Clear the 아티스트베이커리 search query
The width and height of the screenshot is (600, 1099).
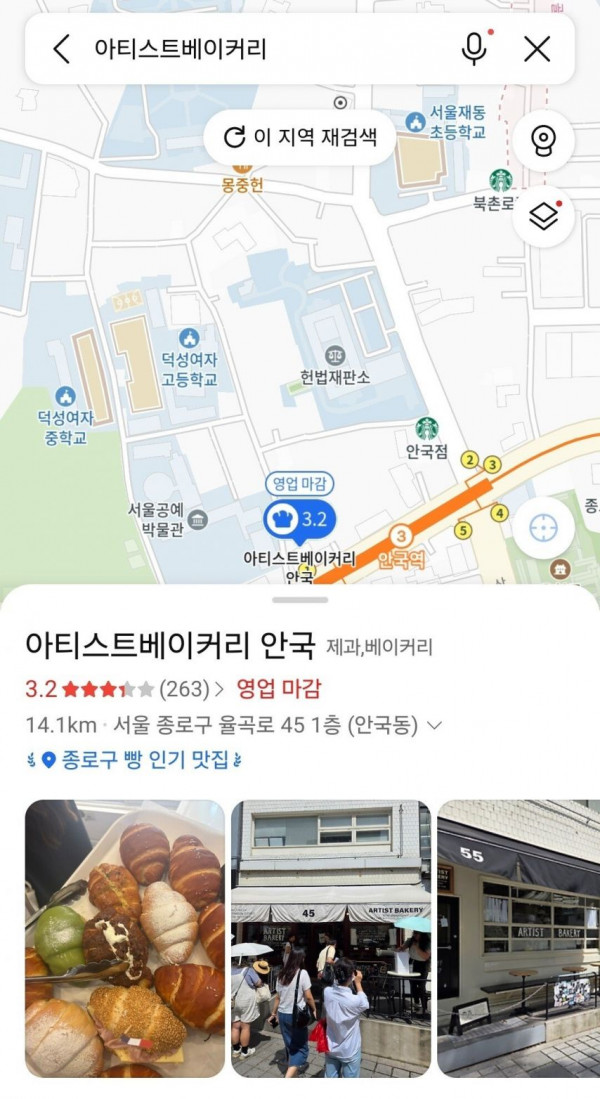click(x=537, y=49)
